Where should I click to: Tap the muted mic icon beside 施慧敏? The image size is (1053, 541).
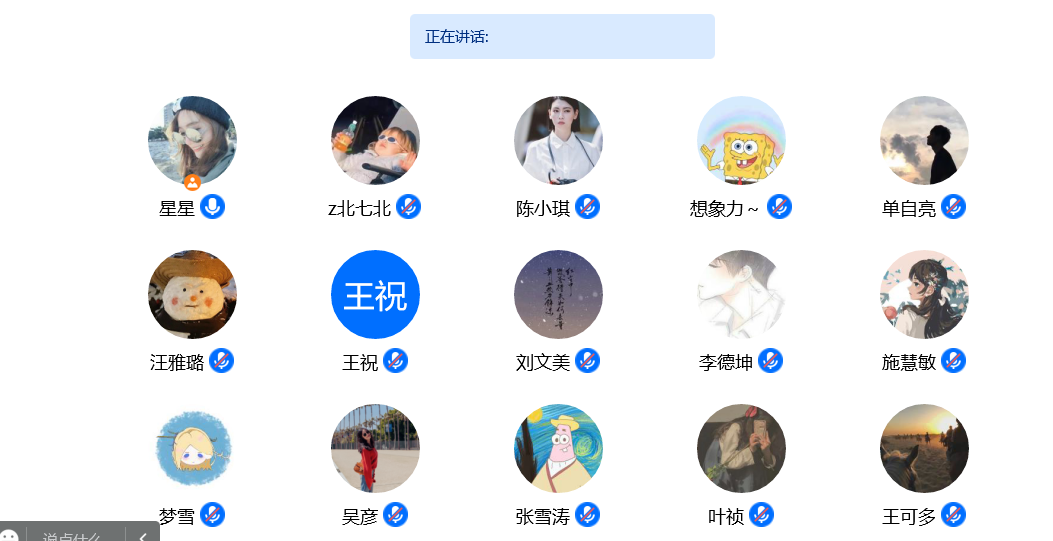[x=953, y=361]
